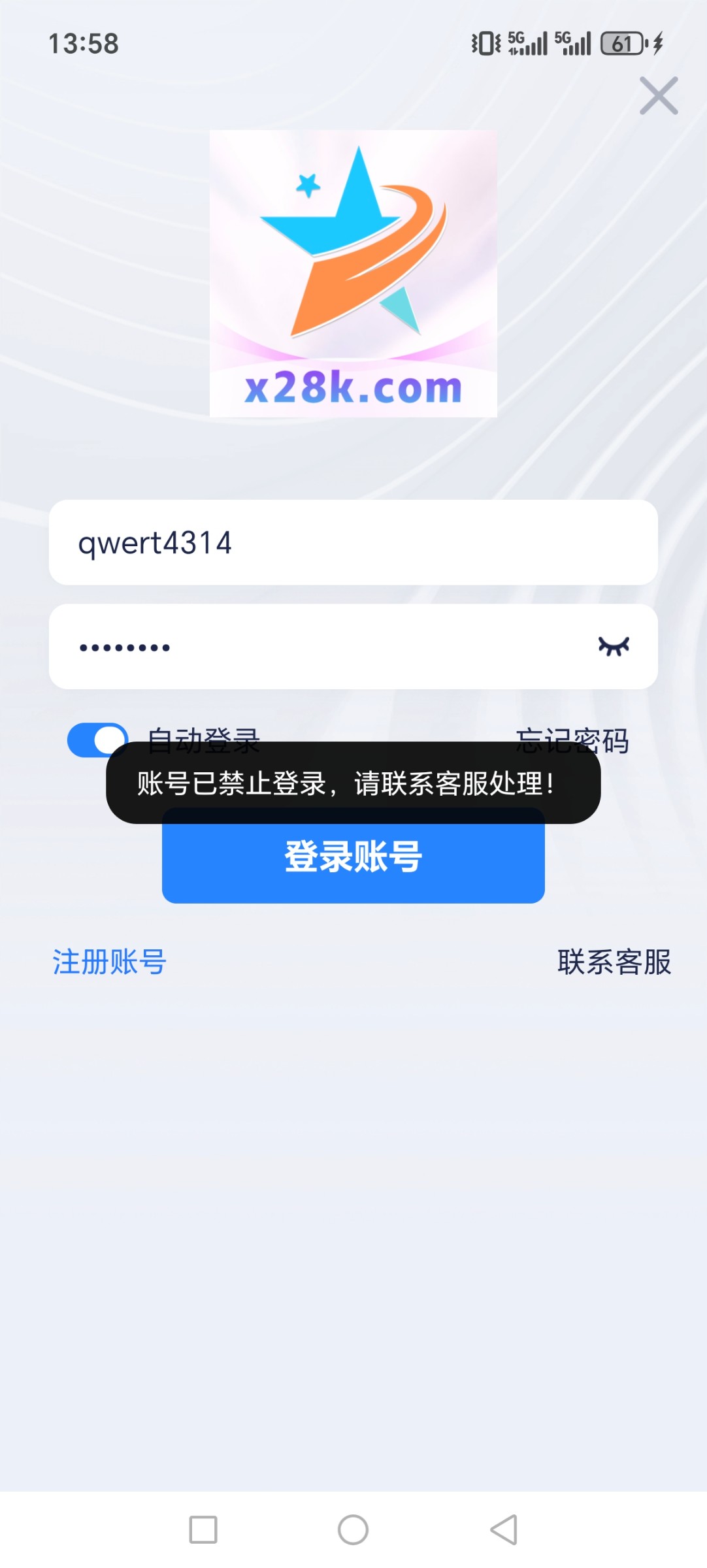
Task: Contact support via 联系客服
Action: point(614,962)
